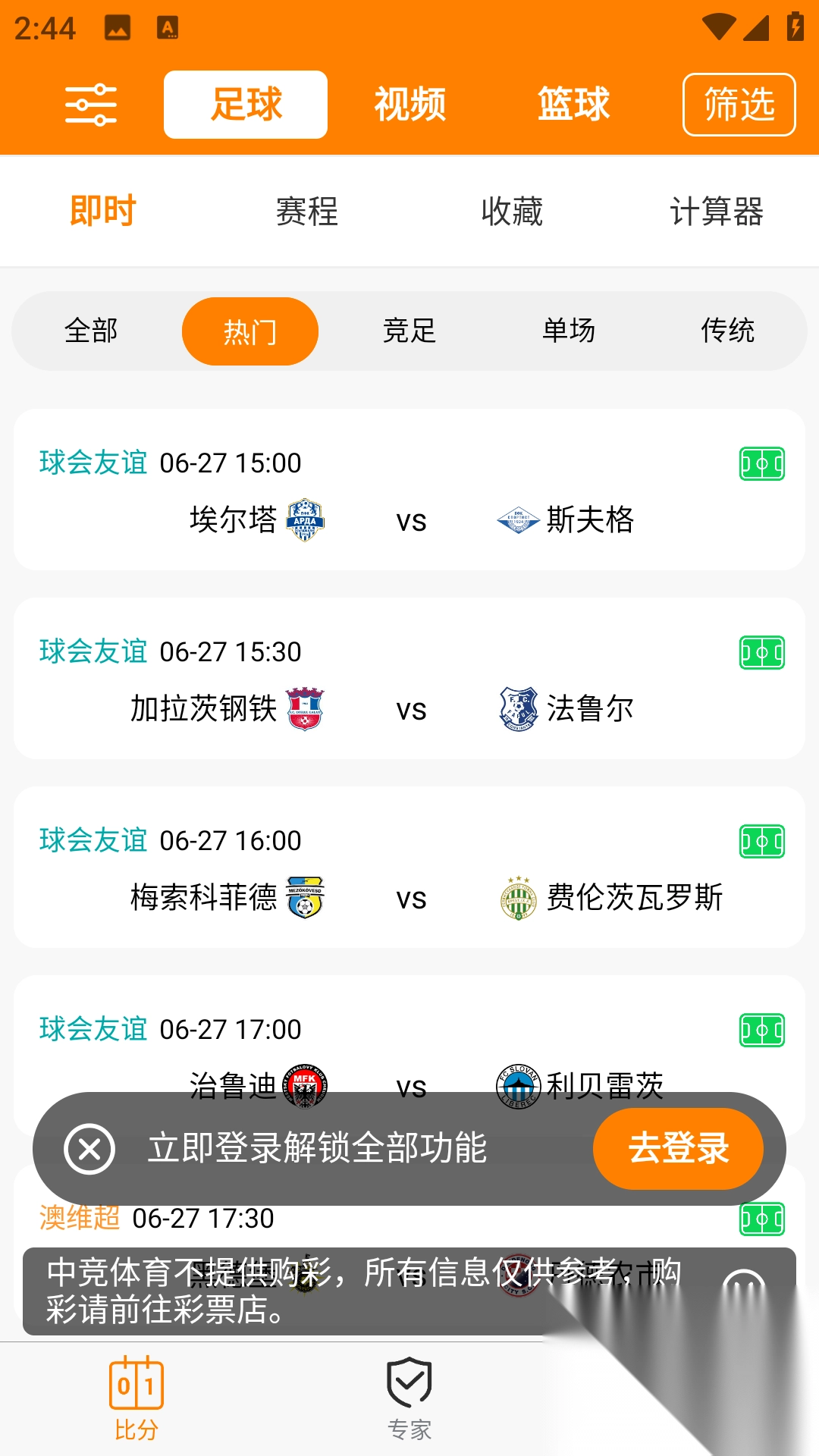Filter by 传统 matches
The height and width of the screenshot is (1456, 819).
(727, 331)
